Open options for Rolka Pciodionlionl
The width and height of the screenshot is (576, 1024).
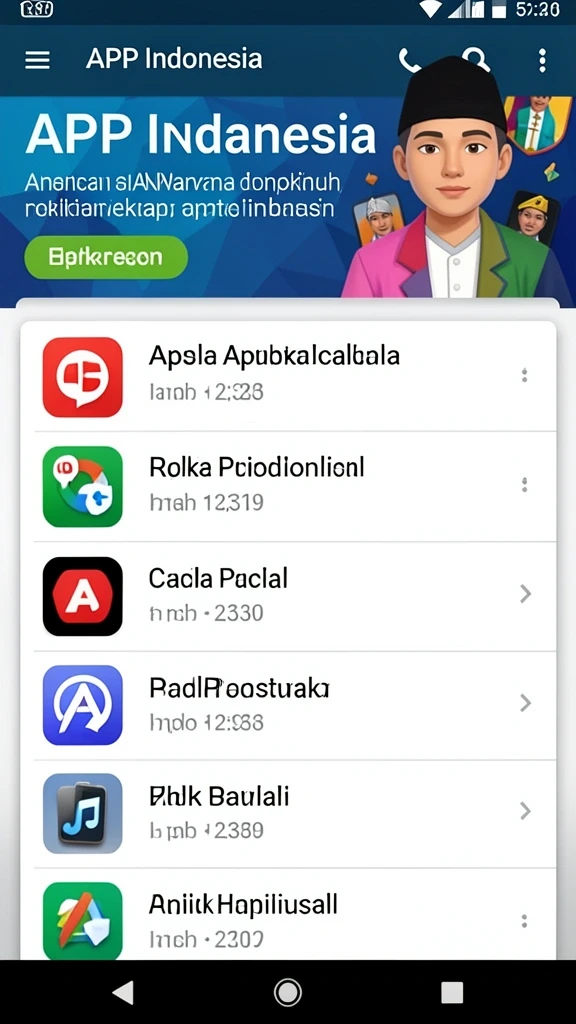click(524, 485)
